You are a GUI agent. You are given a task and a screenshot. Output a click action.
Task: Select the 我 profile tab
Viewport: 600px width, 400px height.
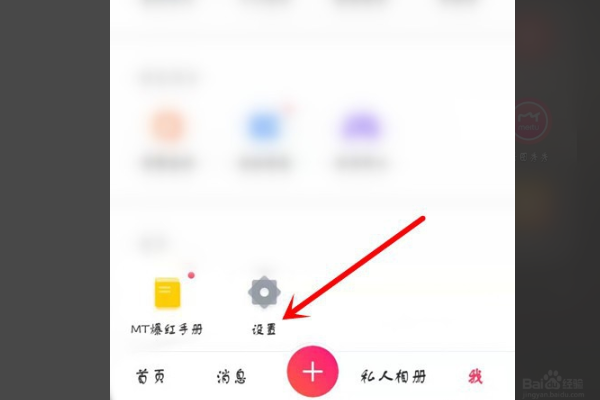475,377
